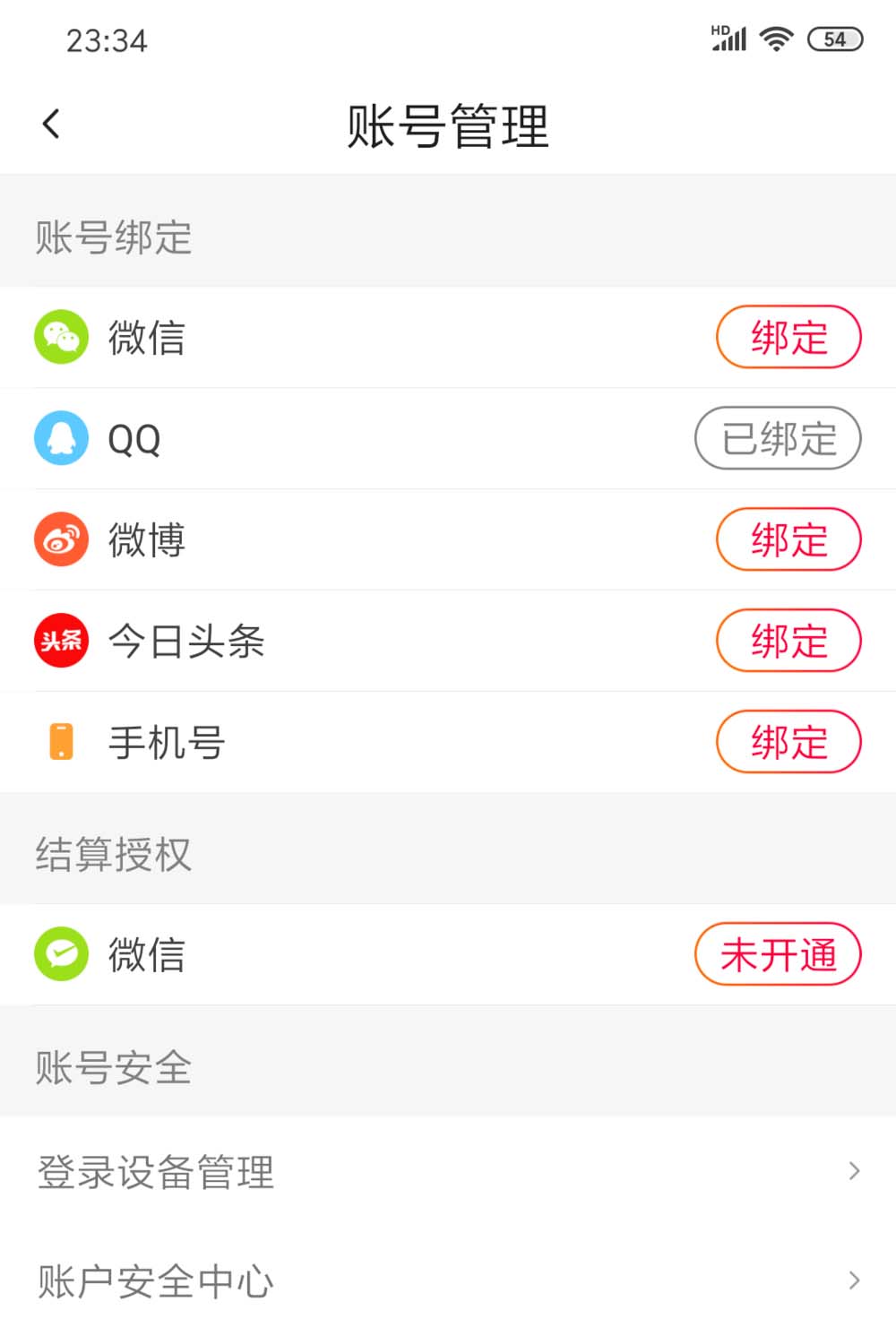
Task: Open 登录设备管理
Action: tap(448, 1172)
